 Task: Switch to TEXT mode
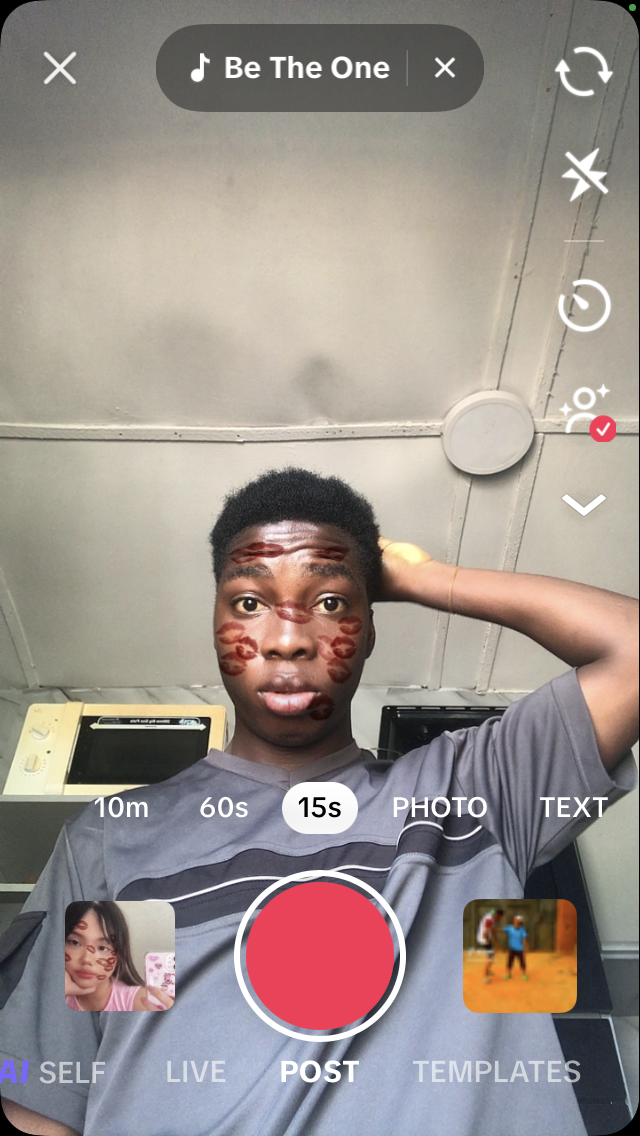tap(573, 808)
